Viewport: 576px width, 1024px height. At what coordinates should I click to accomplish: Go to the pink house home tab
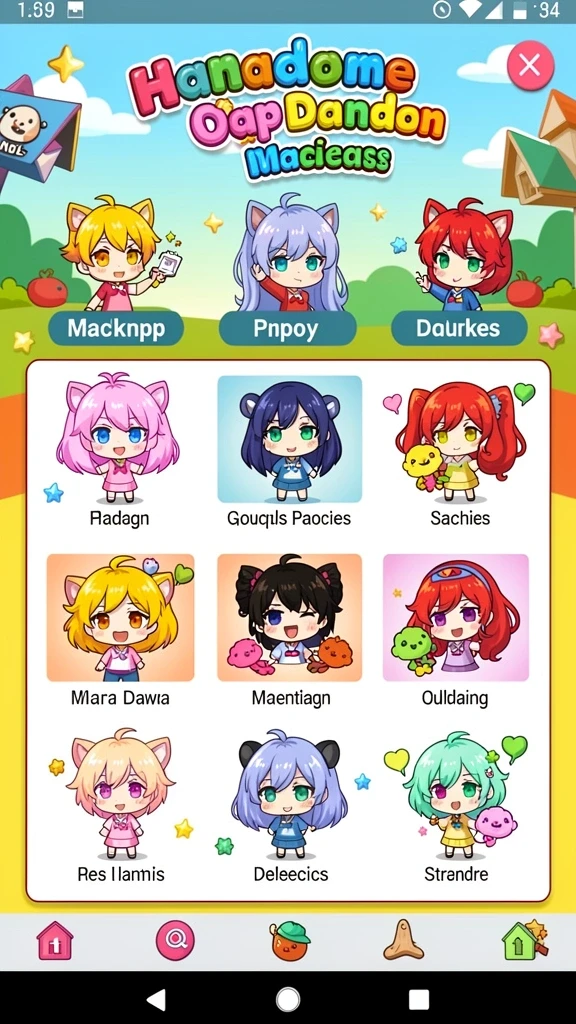pos(55,940)
